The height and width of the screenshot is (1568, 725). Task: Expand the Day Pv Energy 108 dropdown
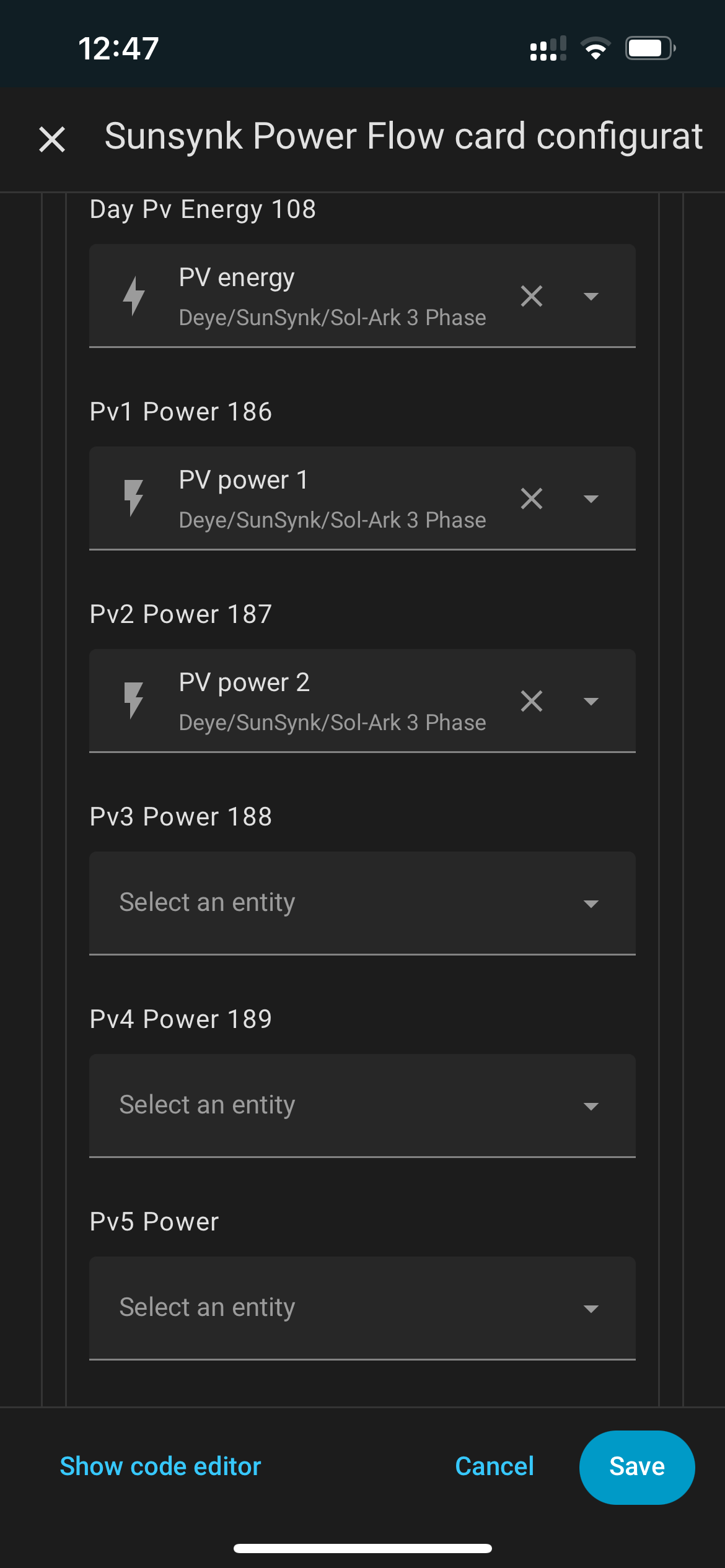pos(591,296)
